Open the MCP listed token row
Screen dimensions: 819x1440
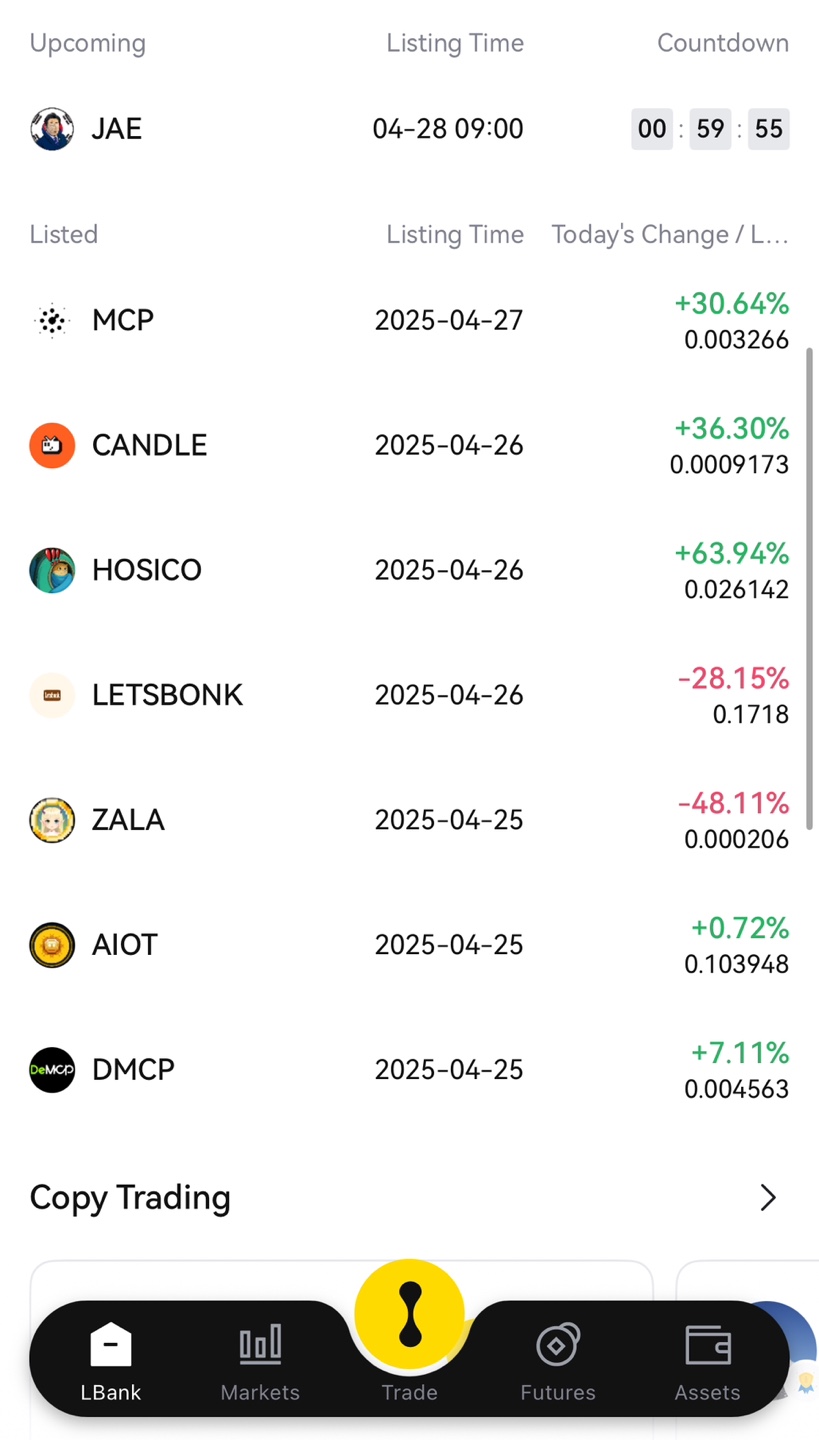point(409,320)
